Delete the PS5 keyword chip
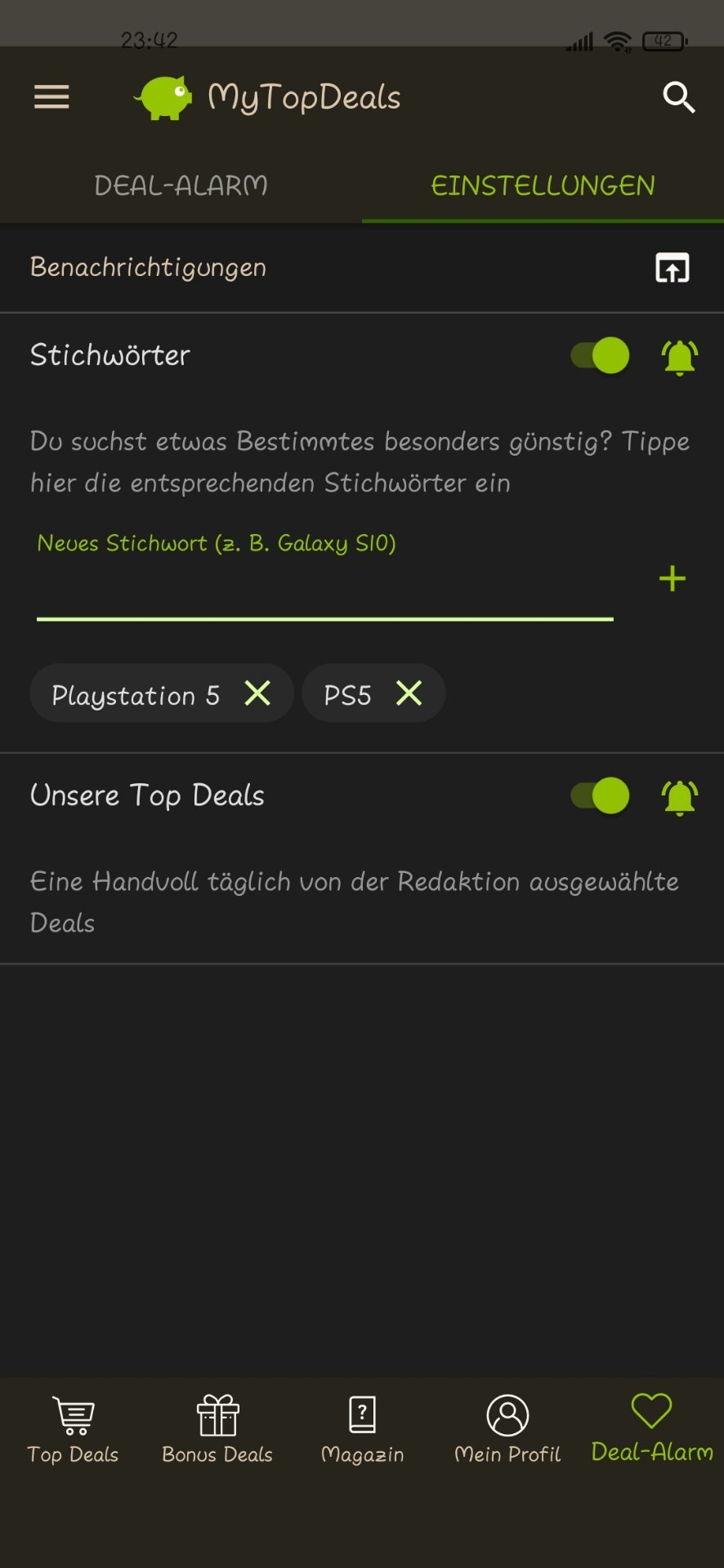Image resolution: width=724 pixels, height=1568 pixels. pos(409,694)
